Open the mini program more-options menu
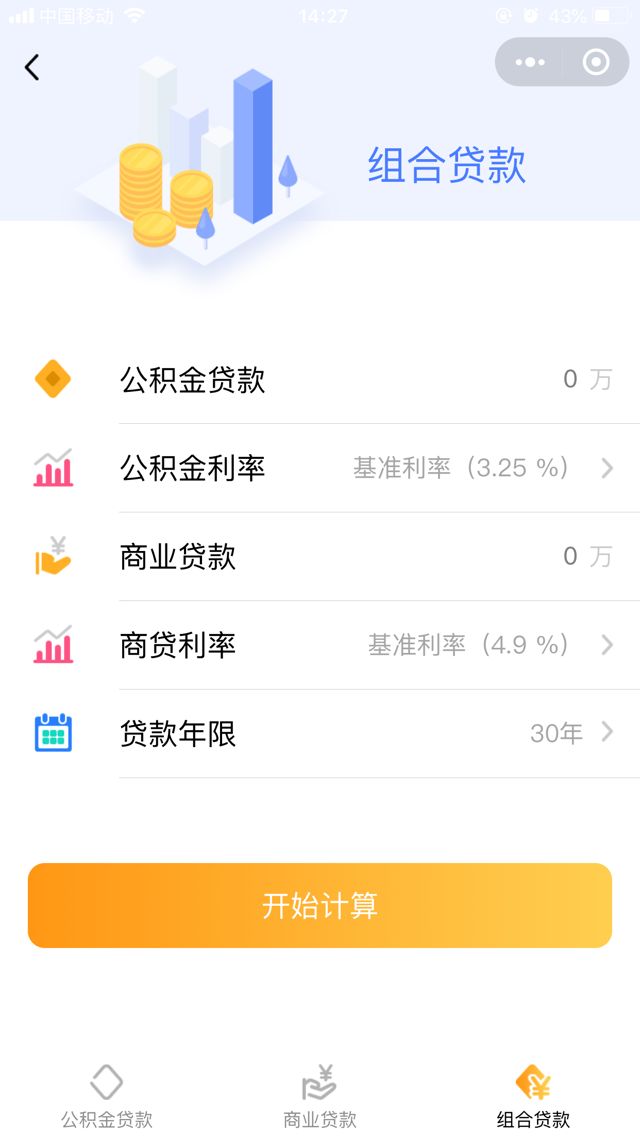This screenshot has width=640, height=1137. [x=530, y=63]
